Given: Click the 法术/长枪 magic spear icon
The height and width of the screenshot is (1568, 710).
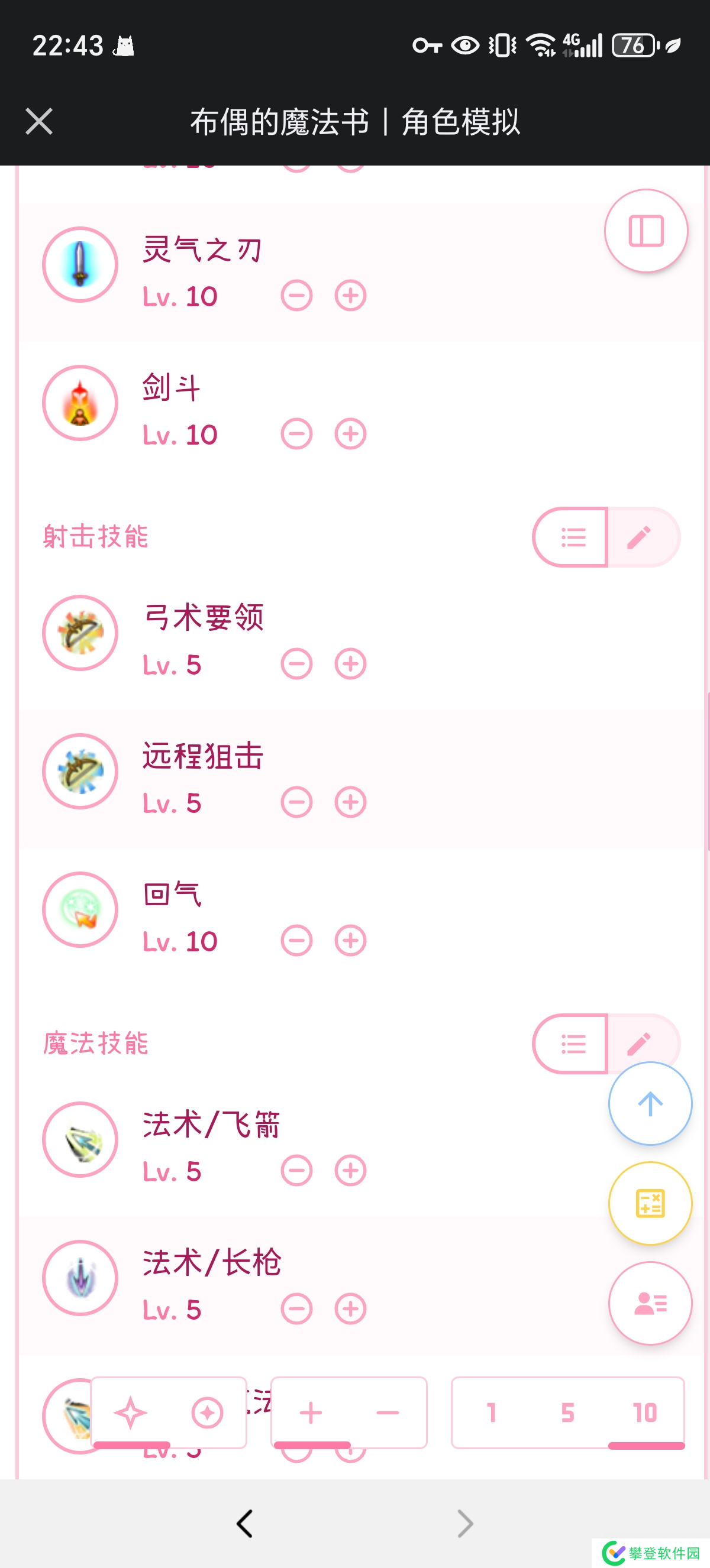Looking at the screenshot, I should point(80,1278).
